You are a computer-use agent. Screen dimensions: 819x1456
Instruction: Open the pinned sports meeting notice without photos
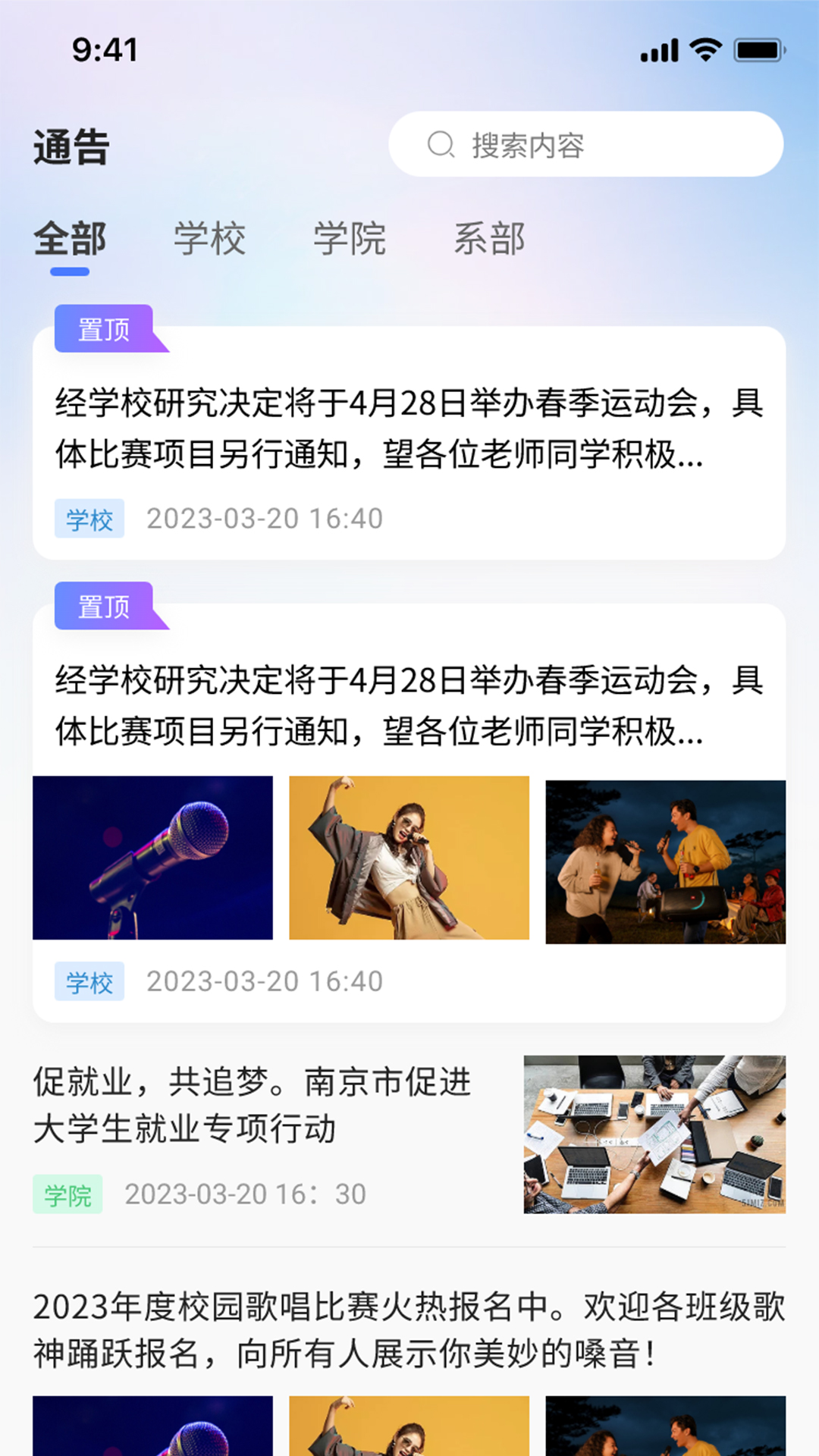pos(409,429)
